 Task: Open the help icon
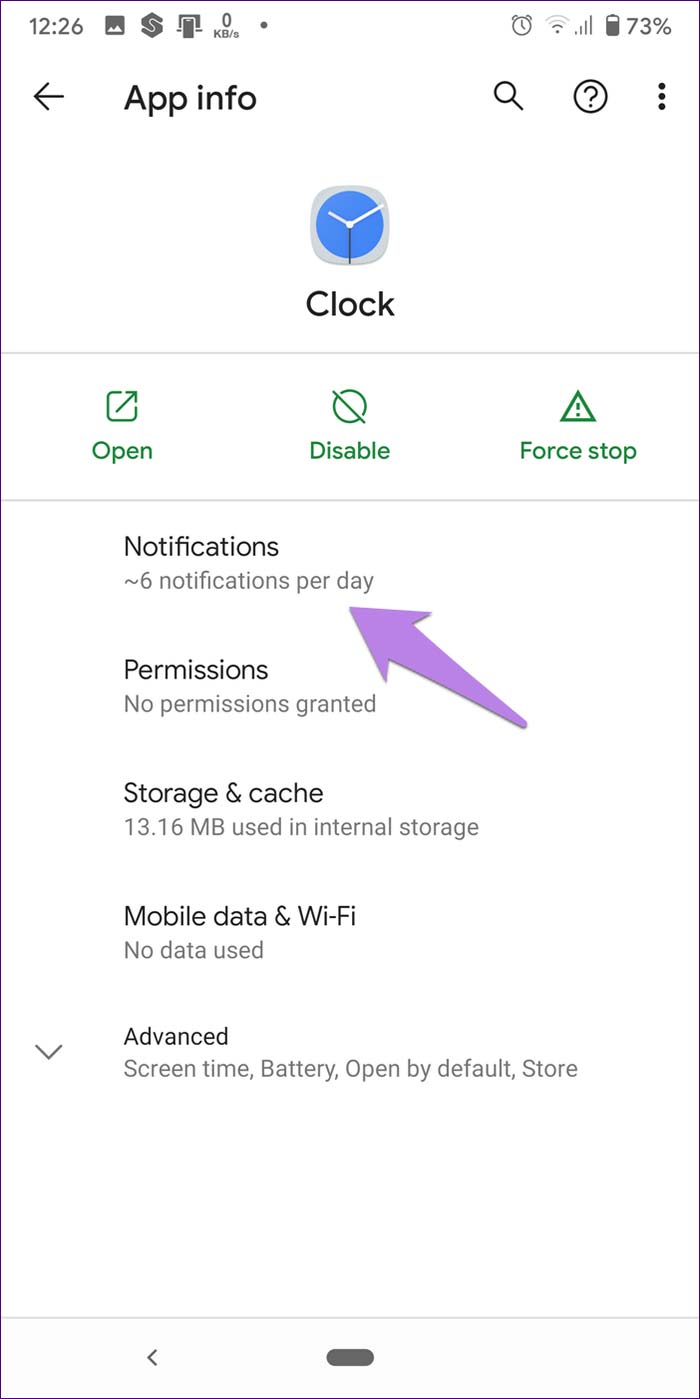(x=590, y=97)
